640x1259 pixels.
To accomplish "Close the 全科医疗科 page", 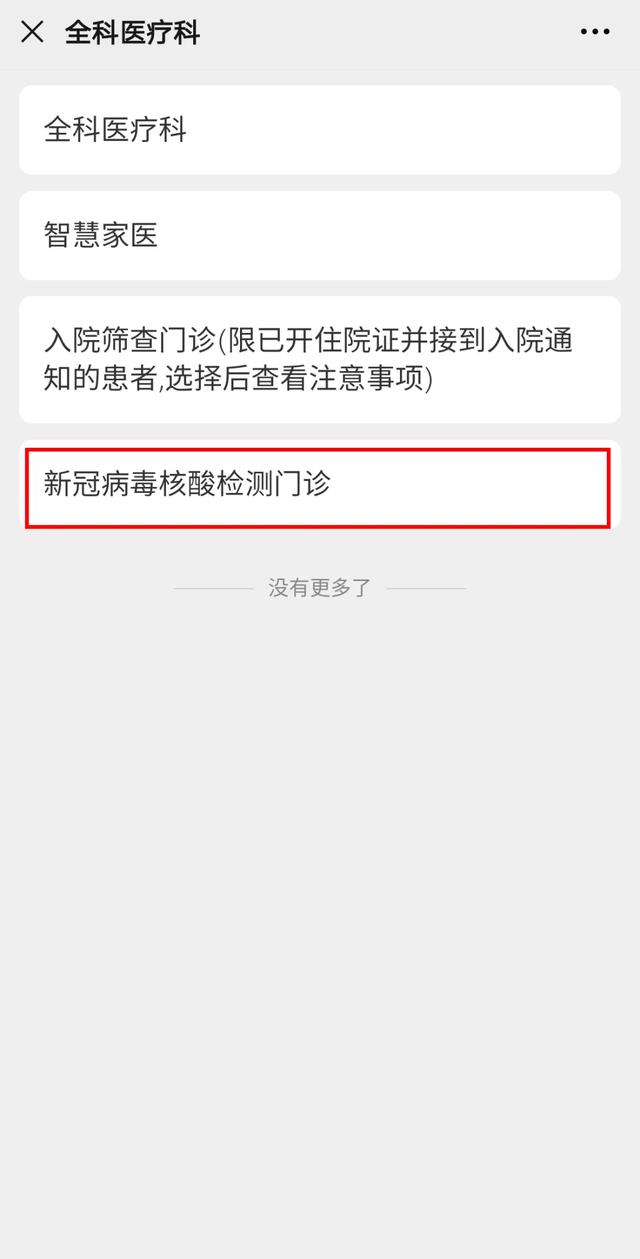I will coord(32,32).
